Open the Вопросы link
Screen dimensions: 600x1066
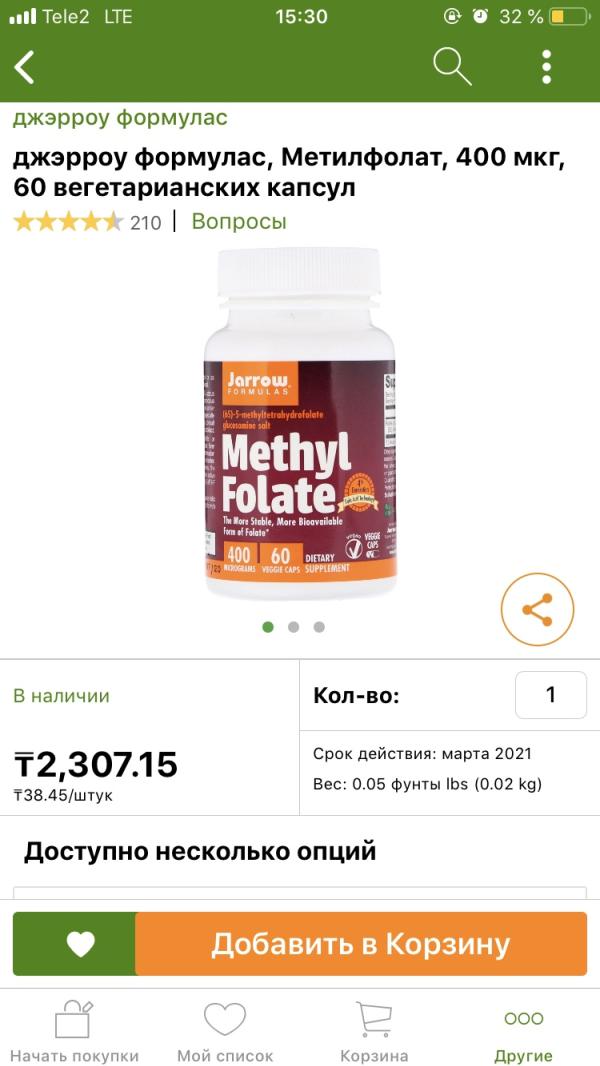click(x=239, y=222)
